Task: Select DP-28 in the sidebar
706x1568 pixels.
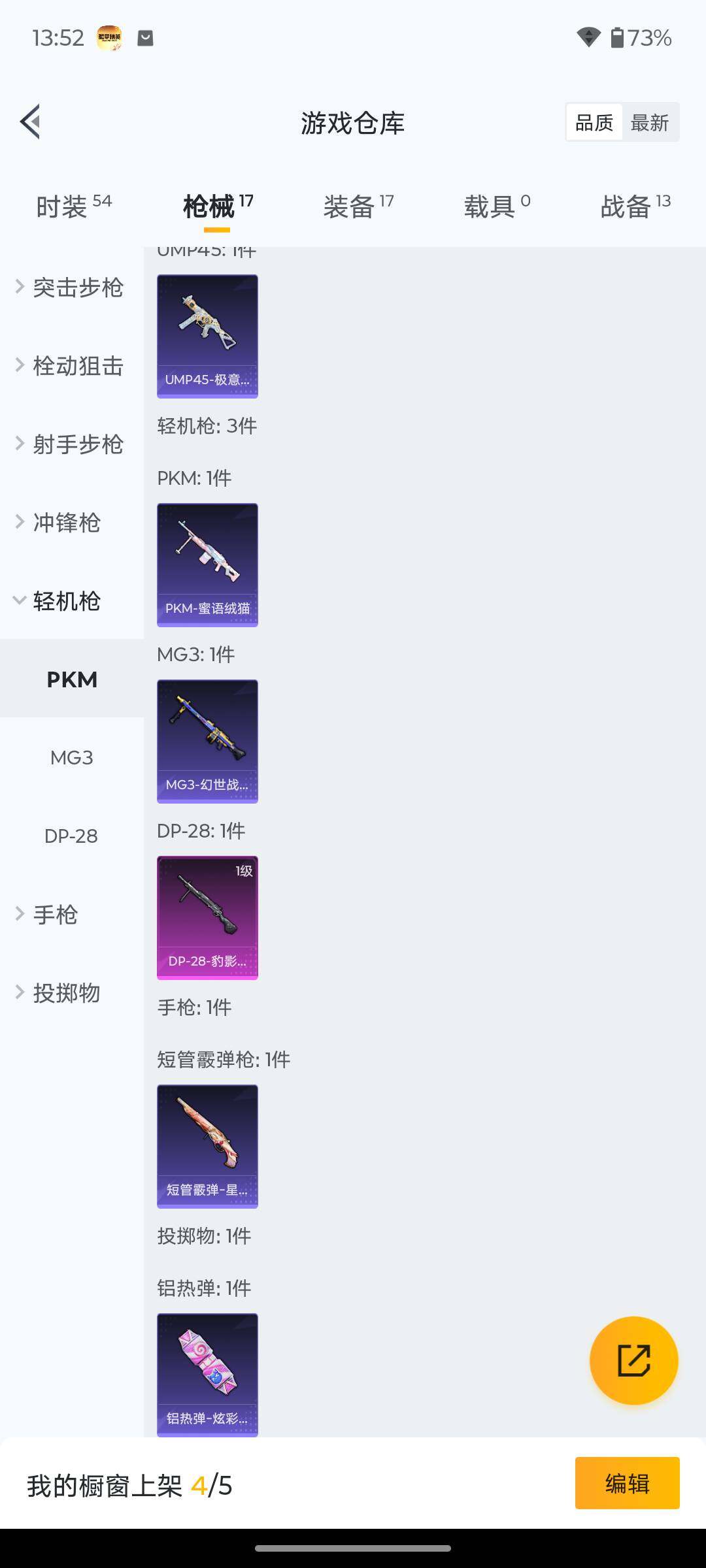Action: pyautogui.click(x=71, y=836)
